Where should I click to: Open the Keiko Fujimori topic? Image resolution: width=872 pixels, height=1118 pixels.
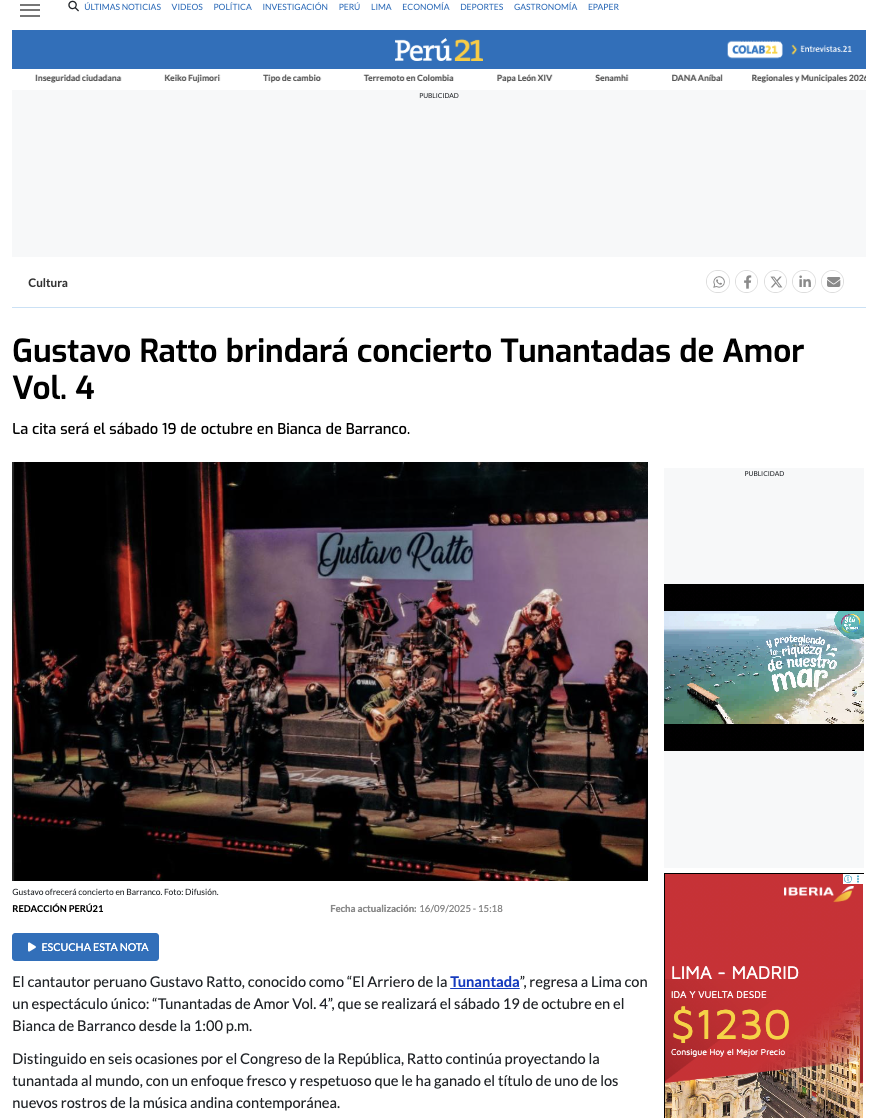[192, 78]
